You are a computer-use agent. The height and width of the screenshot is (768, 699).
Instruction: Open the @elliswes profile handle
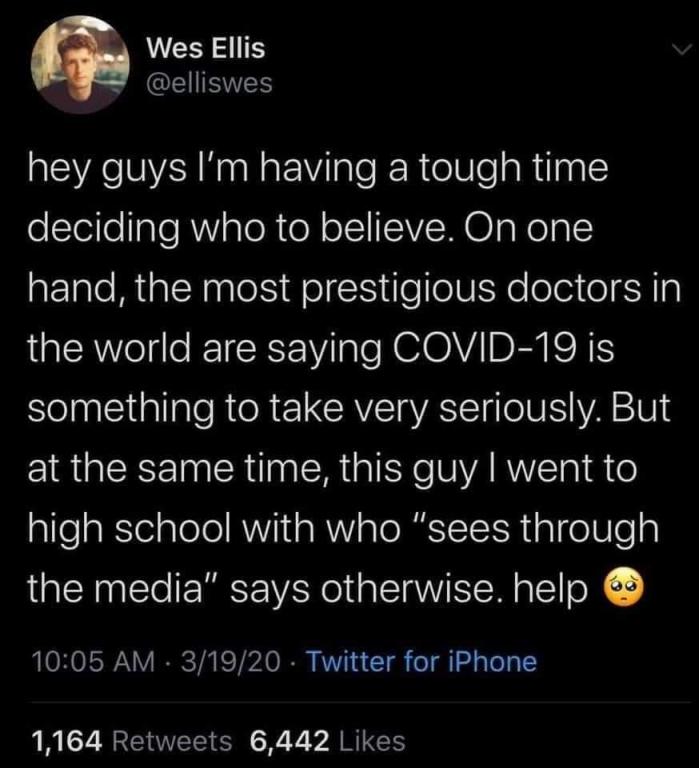(209, 85)
